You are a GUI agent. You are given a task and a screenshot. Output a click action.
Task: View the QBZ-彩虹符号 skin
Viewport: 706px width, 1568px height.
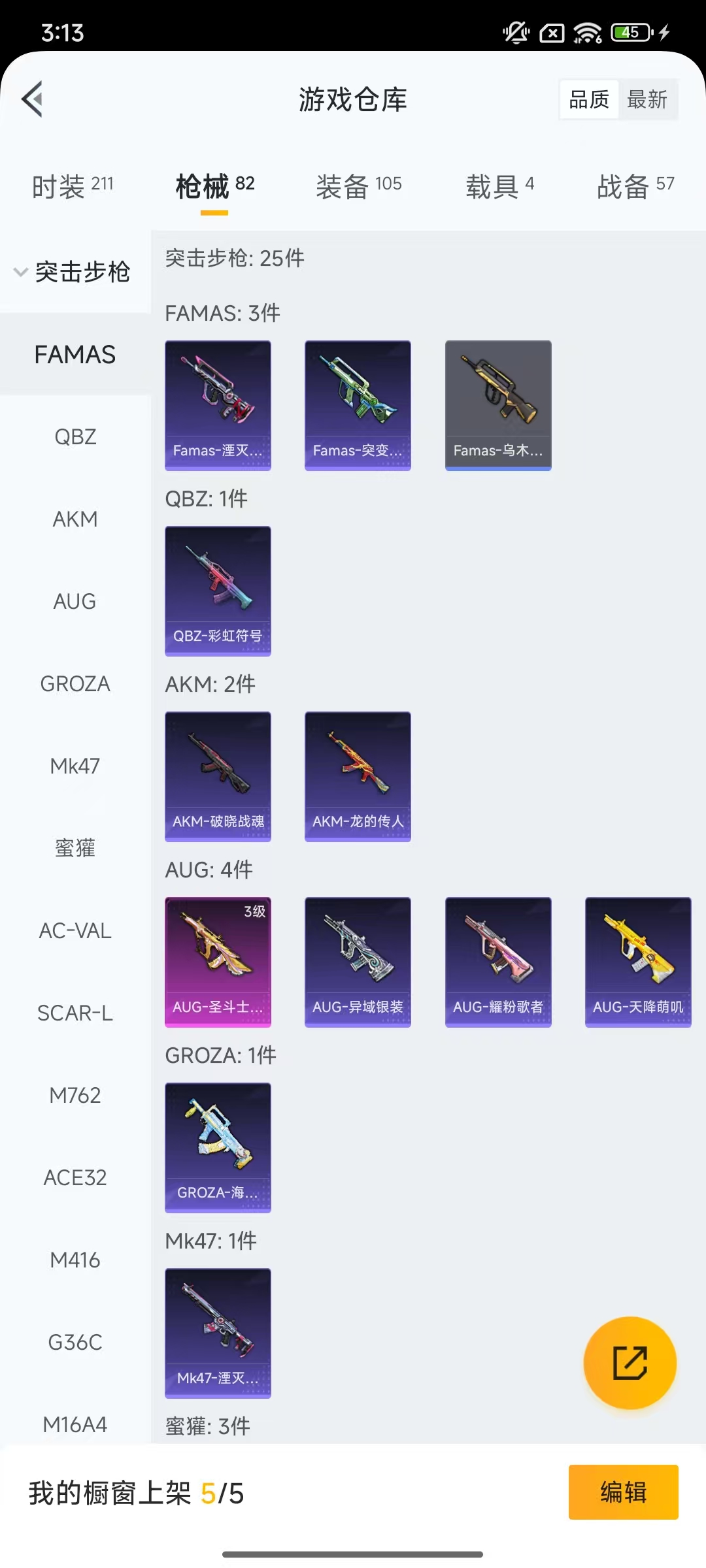(x=218, y=591)
